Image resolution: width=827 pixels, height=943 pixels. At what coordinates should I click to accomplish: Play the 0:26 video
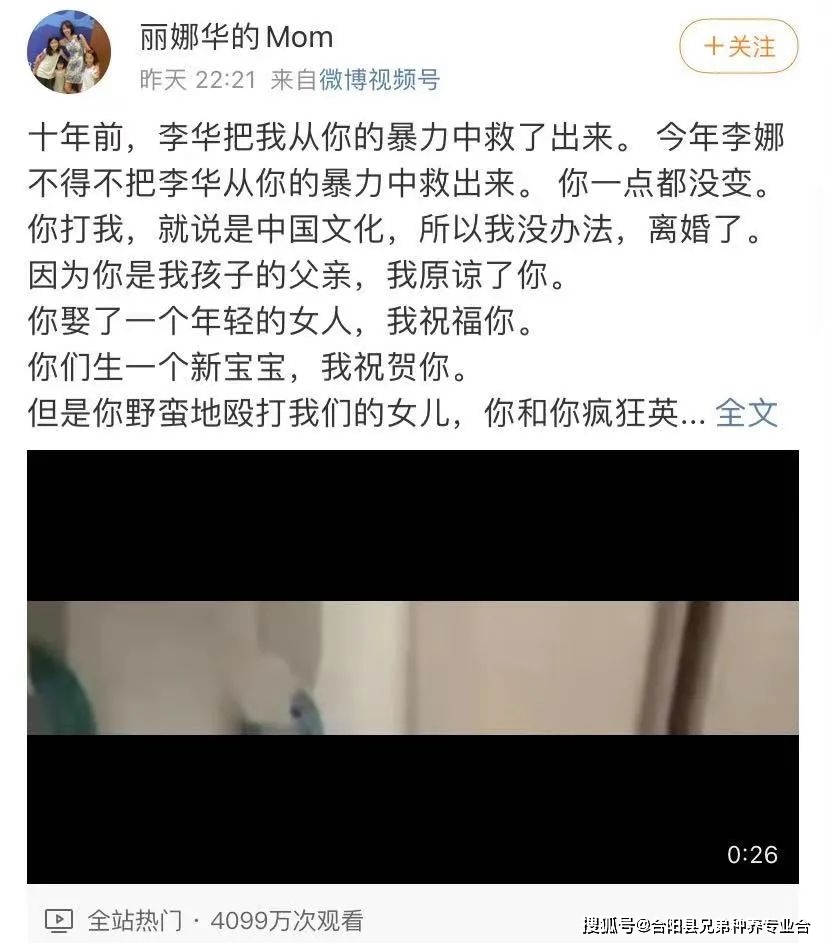(x=412, y=667)
